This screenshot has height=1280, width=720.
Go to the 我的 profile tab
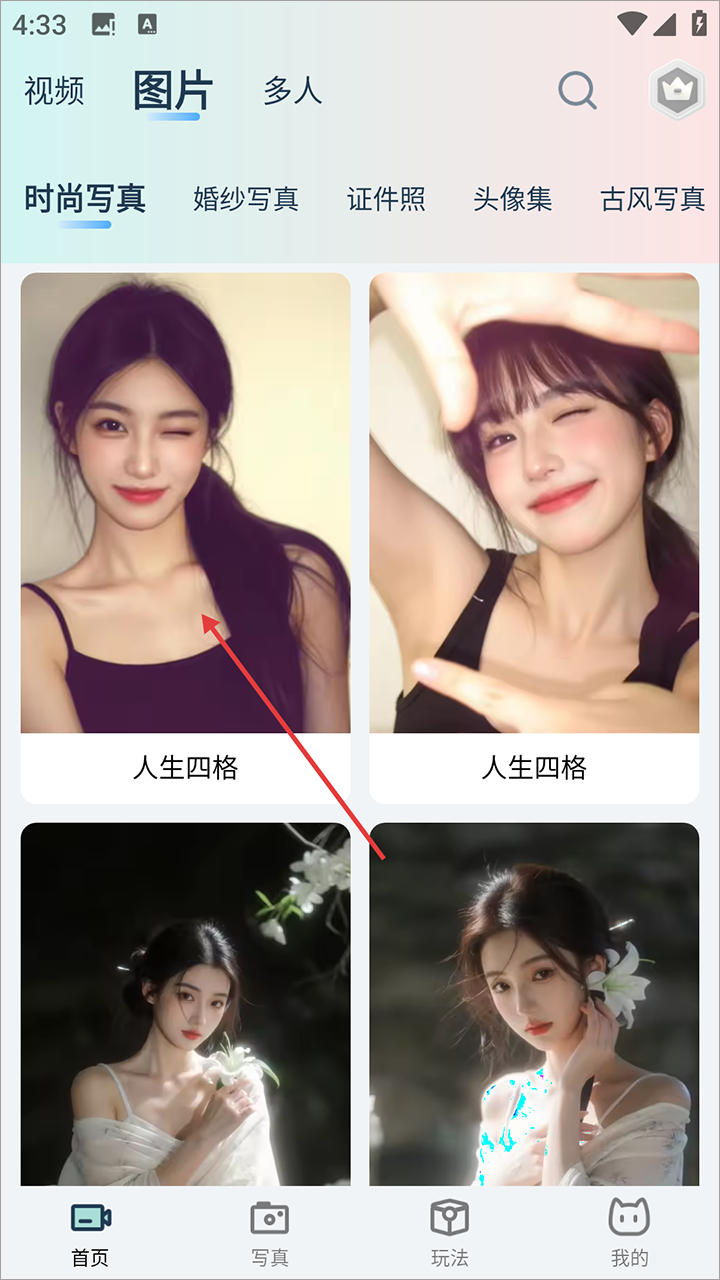click(x=629, y=1234)
